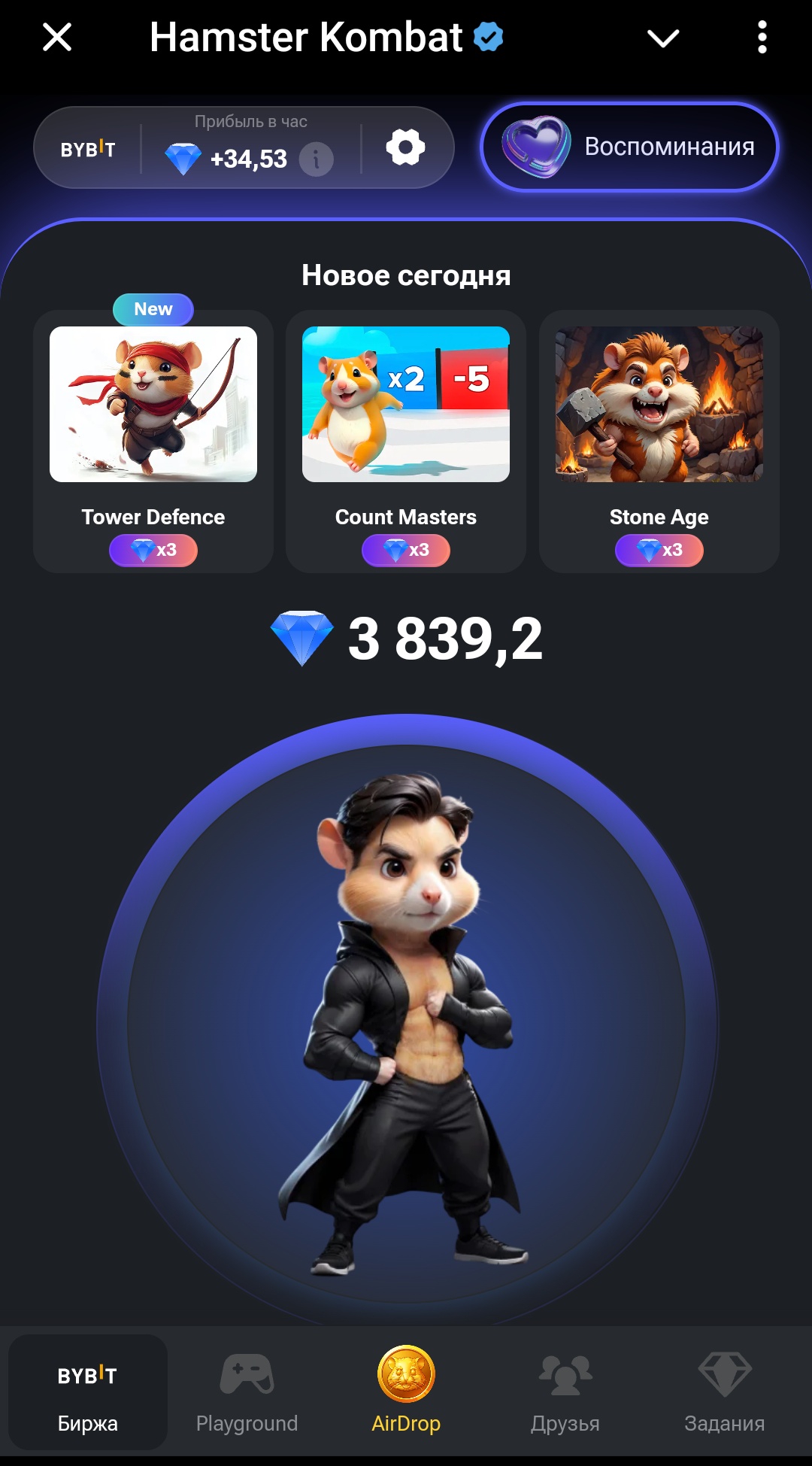Launch the Stone Age game card
Screen dimensions: 812x1466
[659, 442]
